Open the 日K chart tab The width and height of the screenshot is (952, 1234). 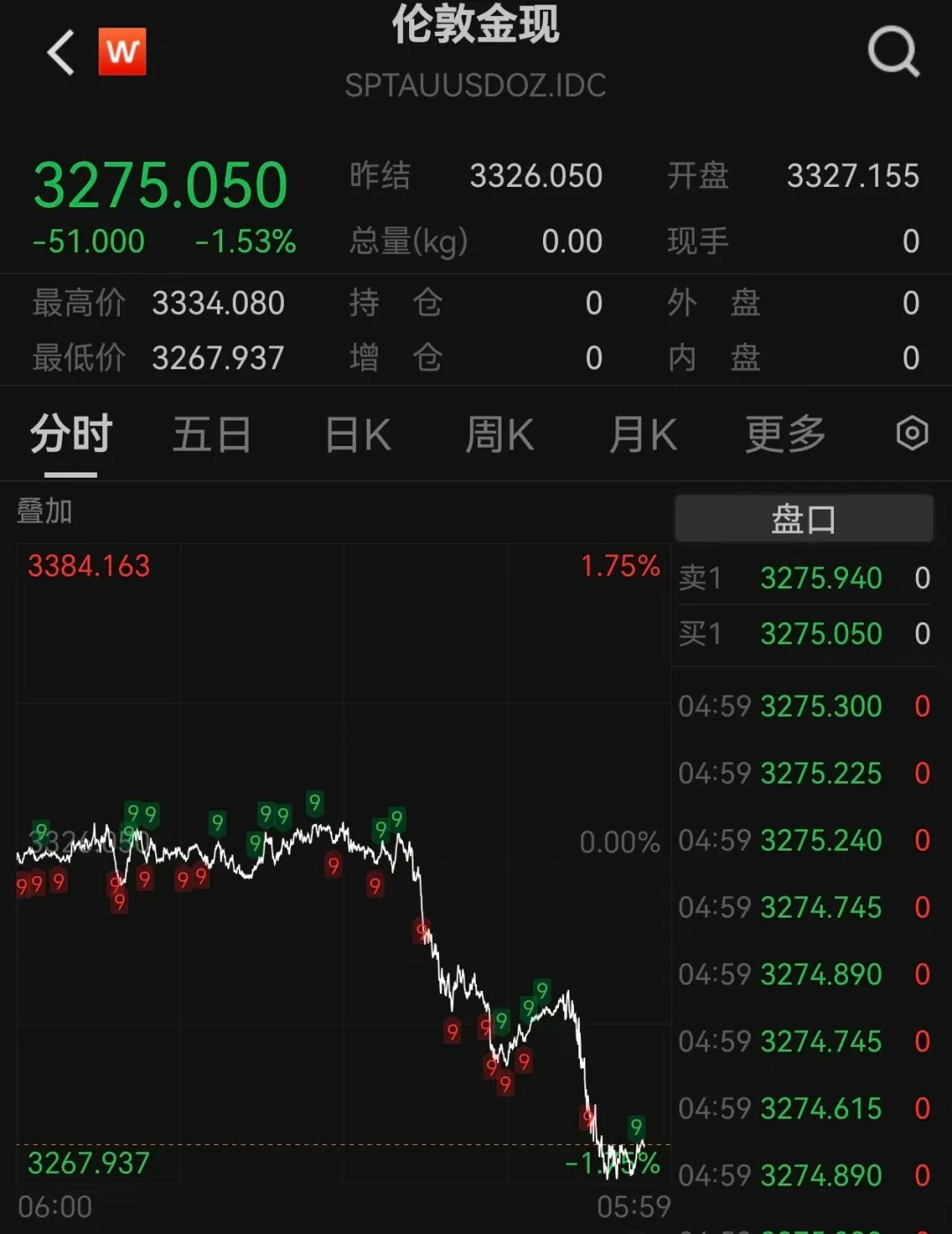(357, 435)
